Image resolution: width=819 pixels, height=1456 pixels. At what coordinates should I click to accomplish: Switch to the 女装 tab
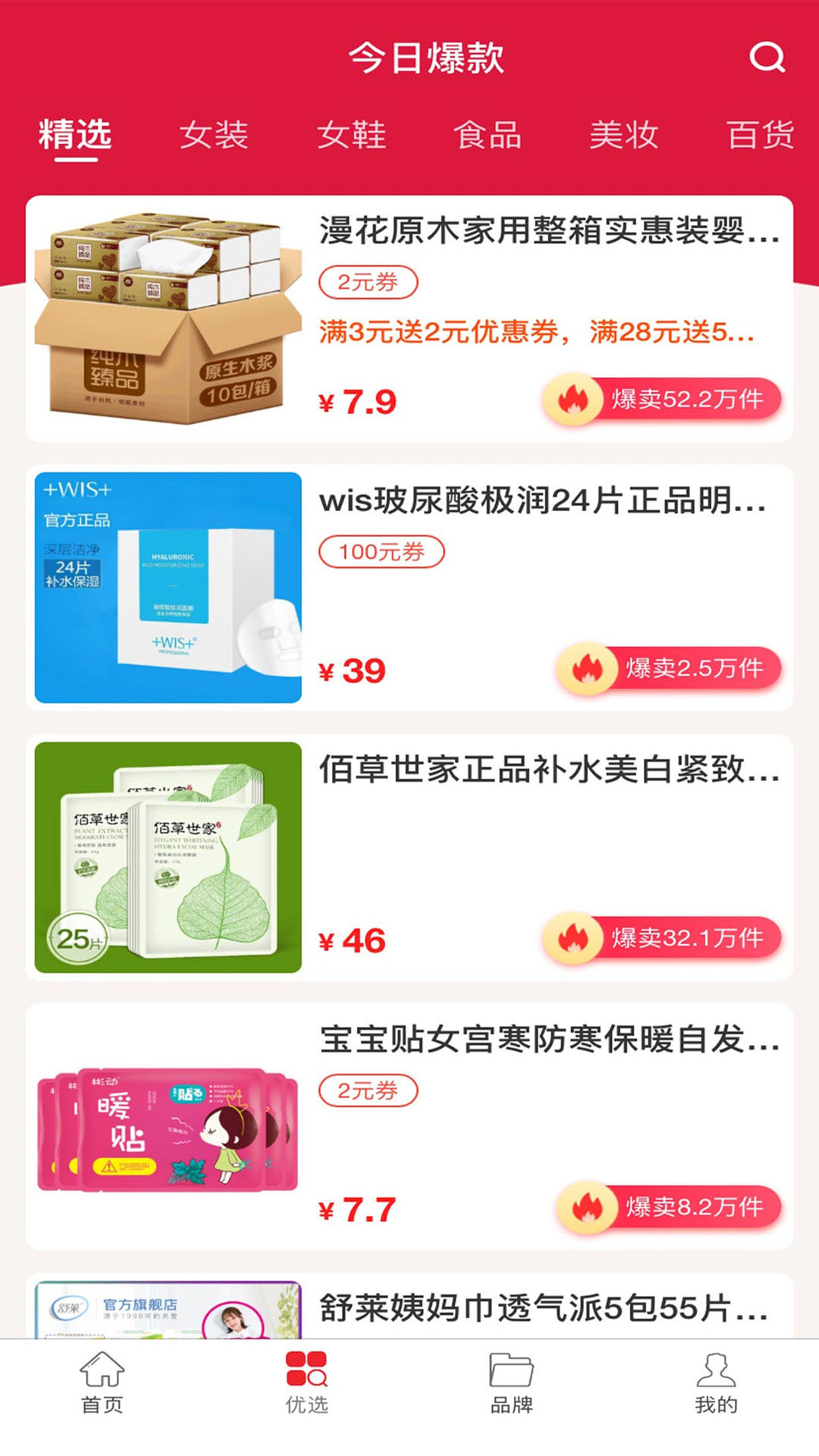214,135
